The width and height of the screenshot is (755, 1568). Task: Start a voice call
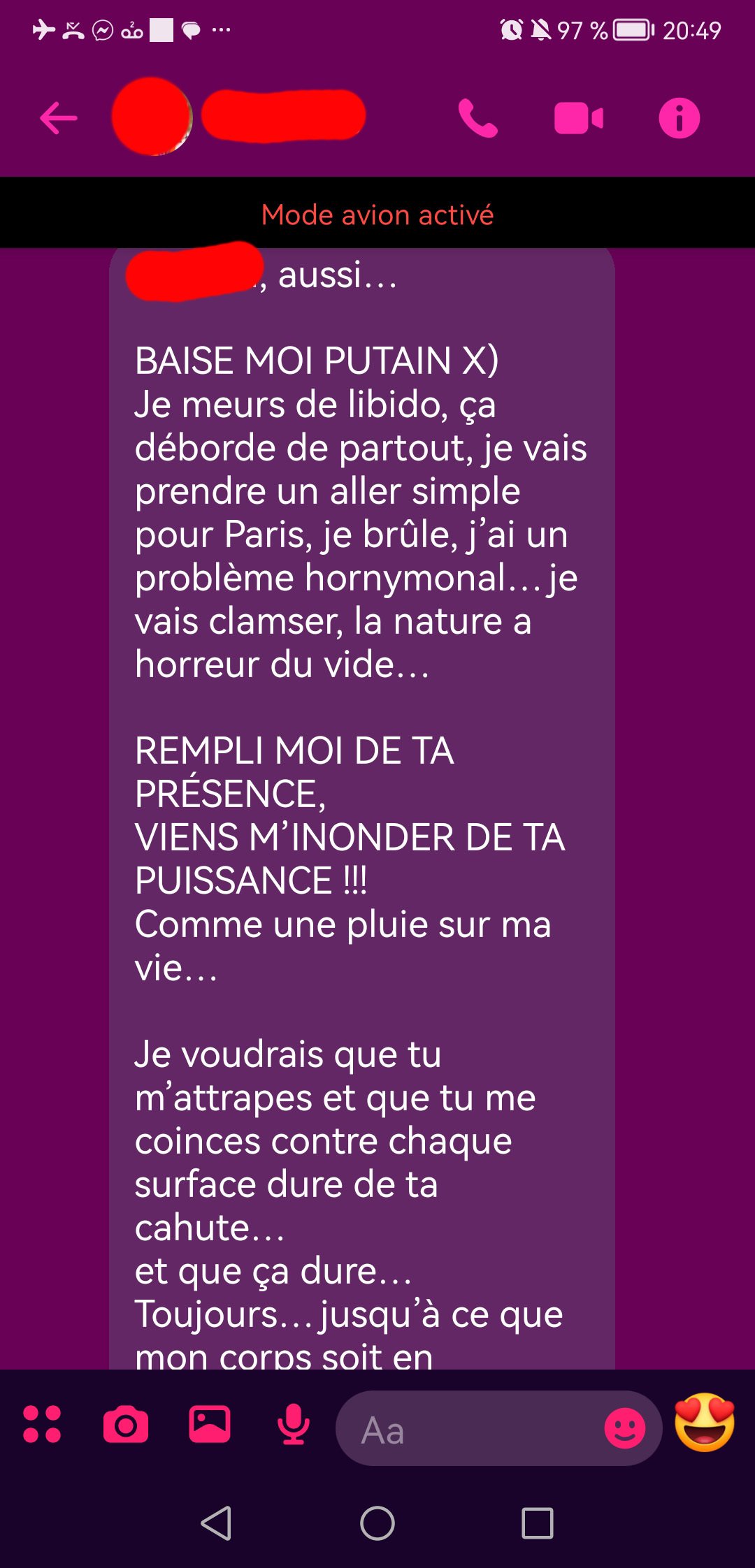(x=478, y=118)
